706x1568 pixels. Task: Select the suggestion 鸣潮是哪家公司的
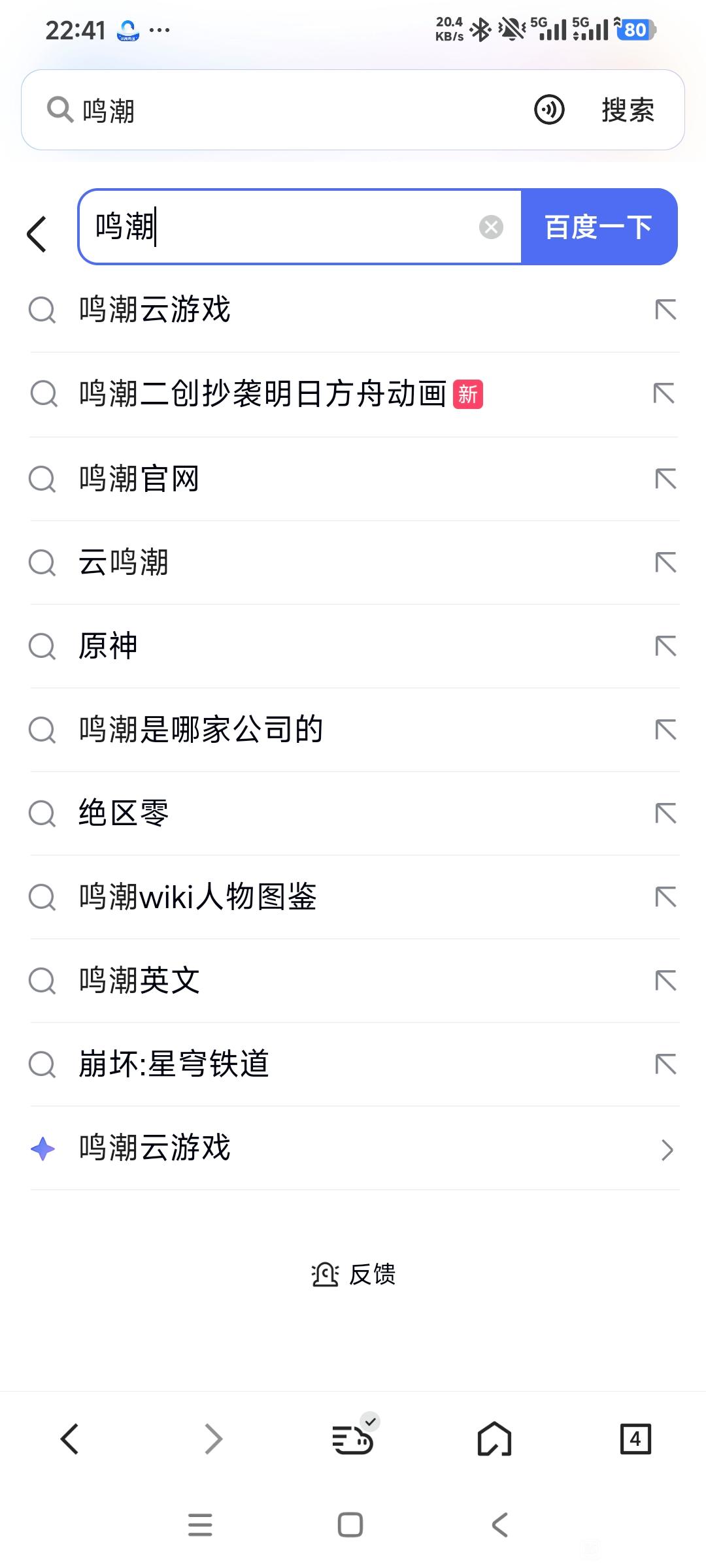click(x=201, y=729)
